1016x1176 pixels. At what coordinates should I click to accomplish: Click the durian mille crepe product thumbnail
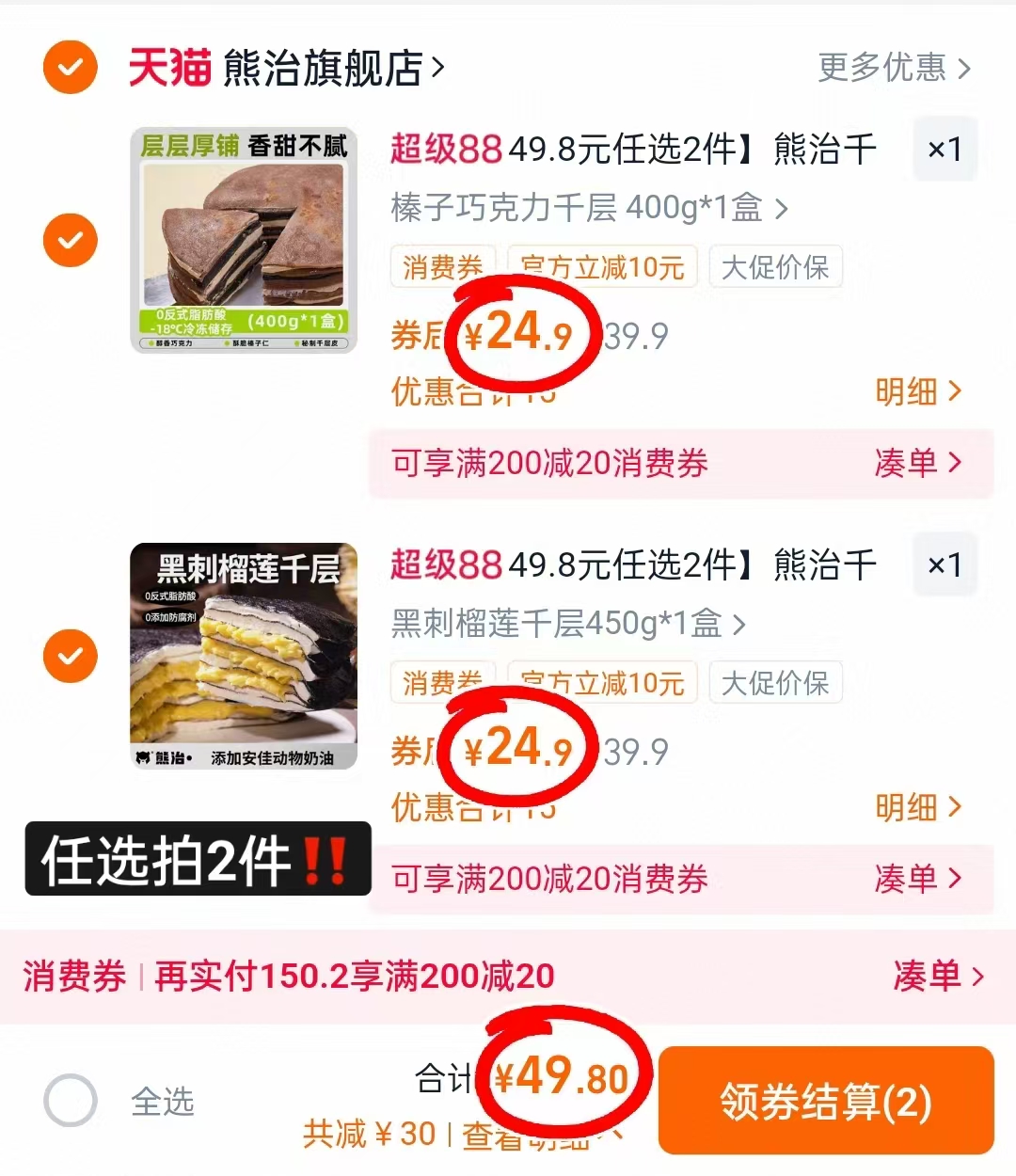click(243, 656)
